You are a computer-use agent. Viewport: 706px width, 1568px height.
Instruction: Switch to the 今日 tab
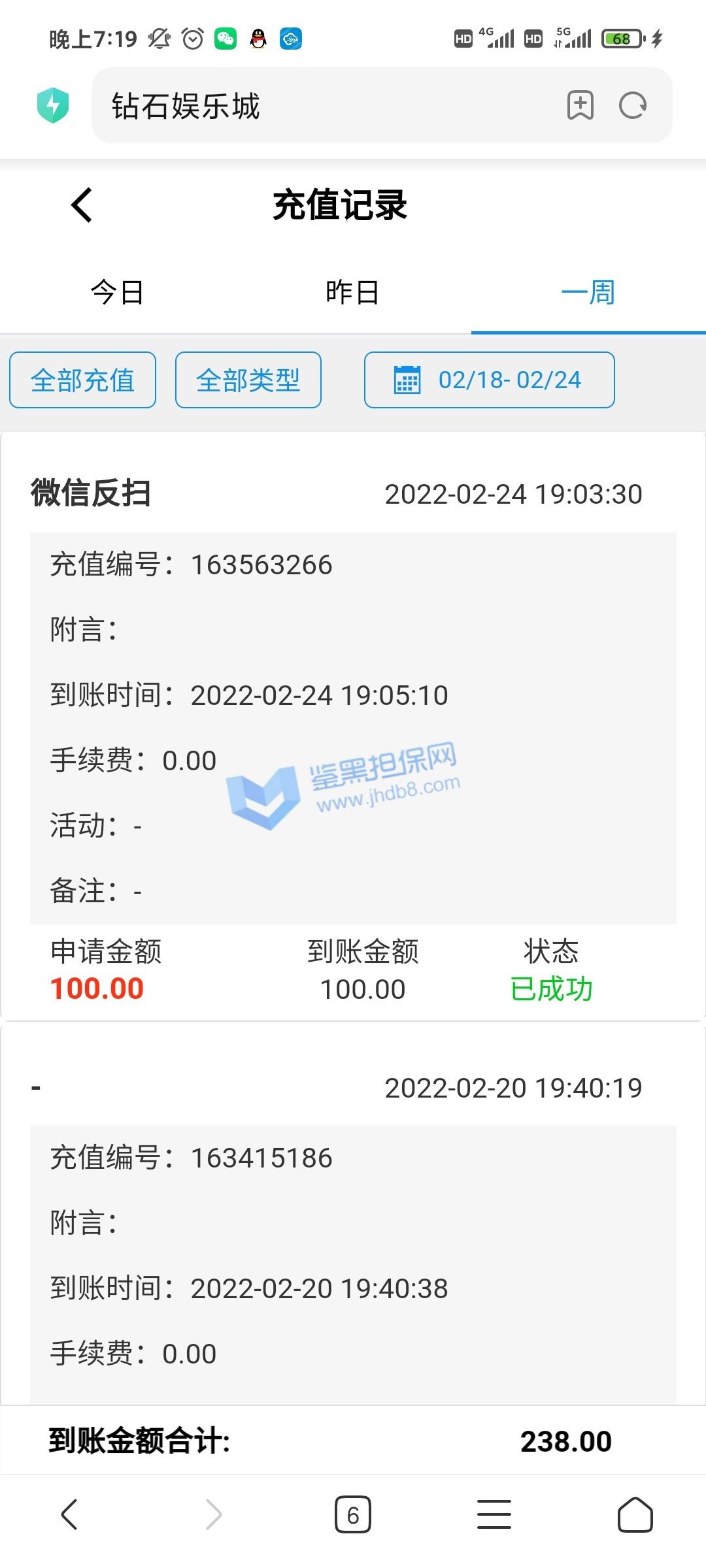pyautogui.click(x=117, y=292)
